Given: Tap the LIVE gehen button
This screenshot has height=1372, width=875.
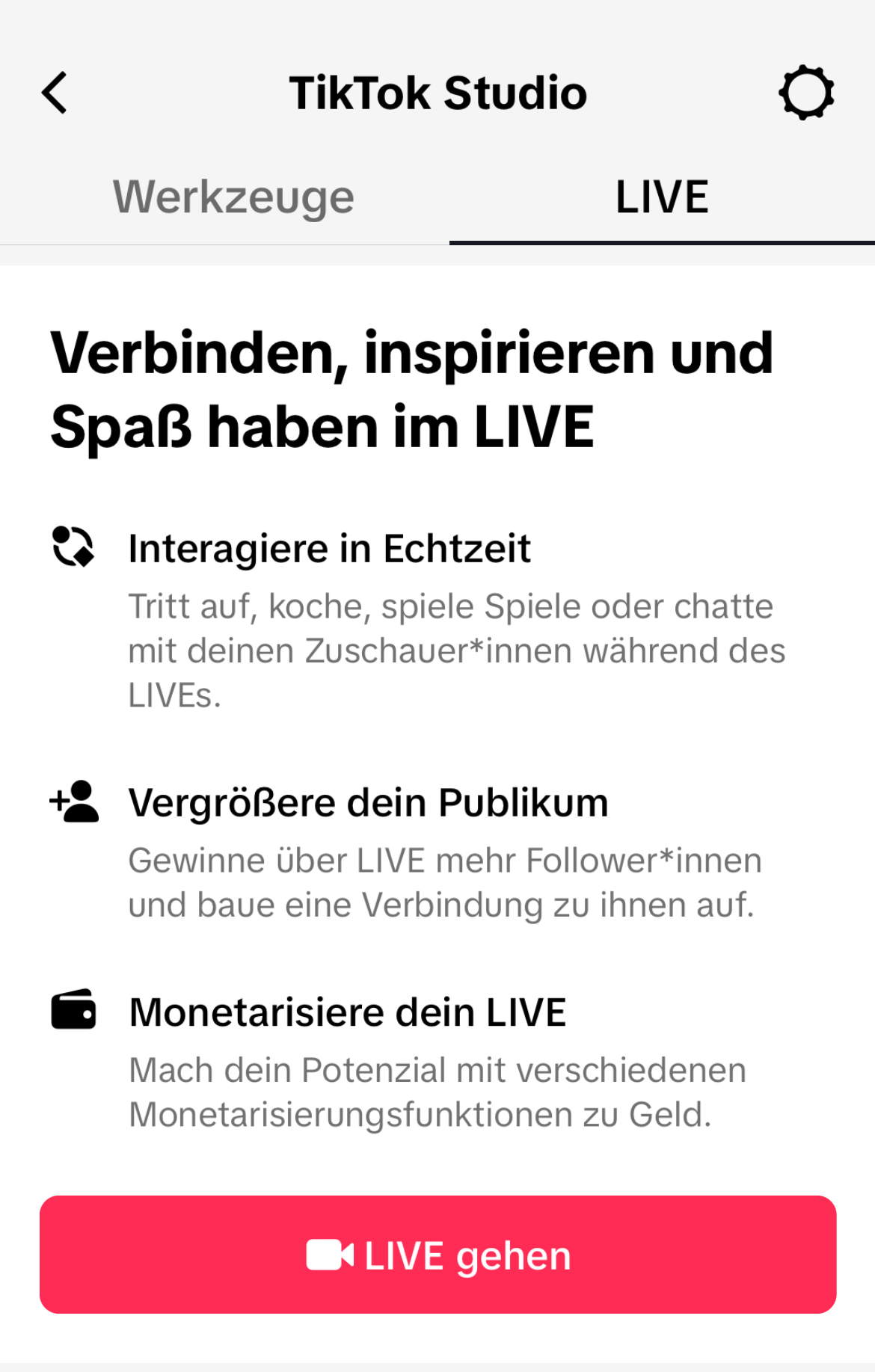Looking at the screenshot, I should (437, 1255).
